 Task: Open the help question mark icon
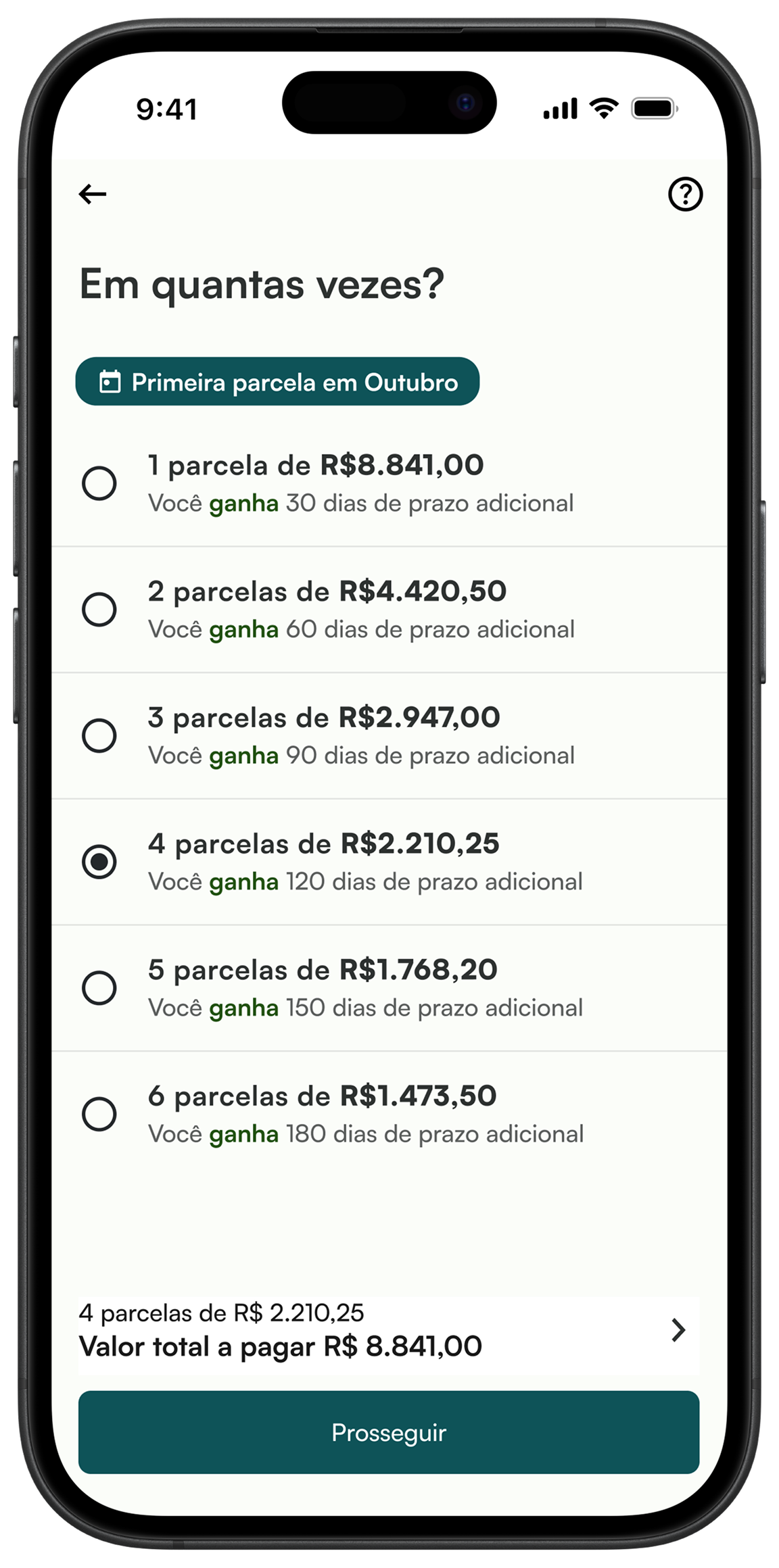pyautogui.click(x=685, y=195)
